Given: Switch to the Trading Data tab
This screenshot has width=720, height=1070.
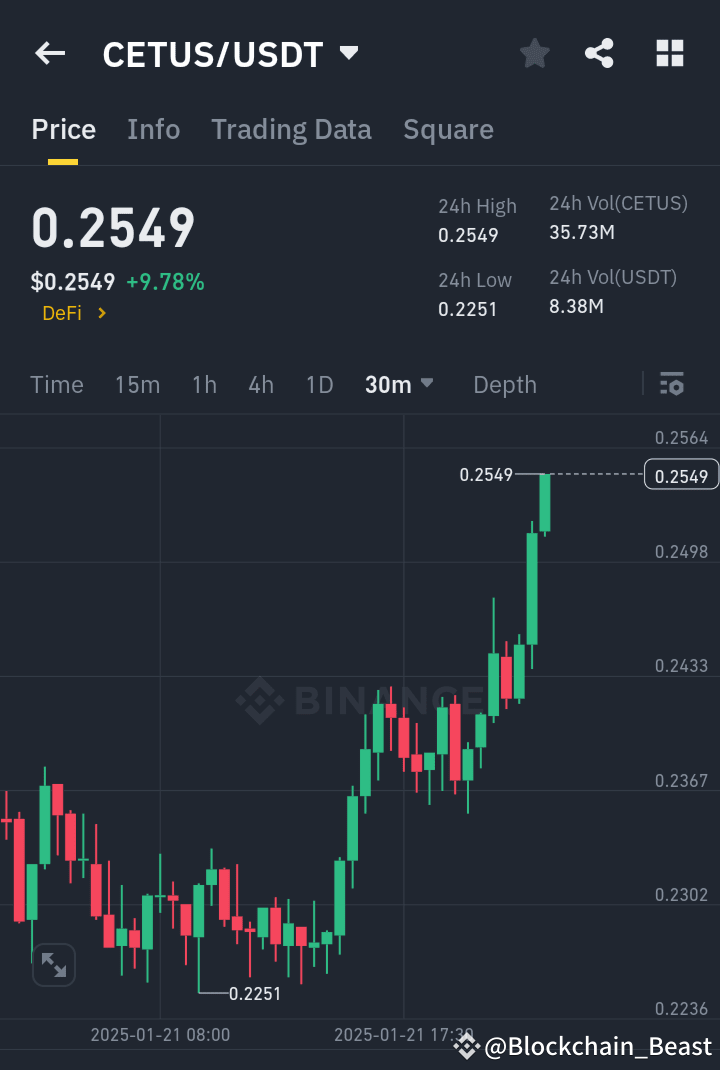Looking at the screenshot, I should (291, 129).
